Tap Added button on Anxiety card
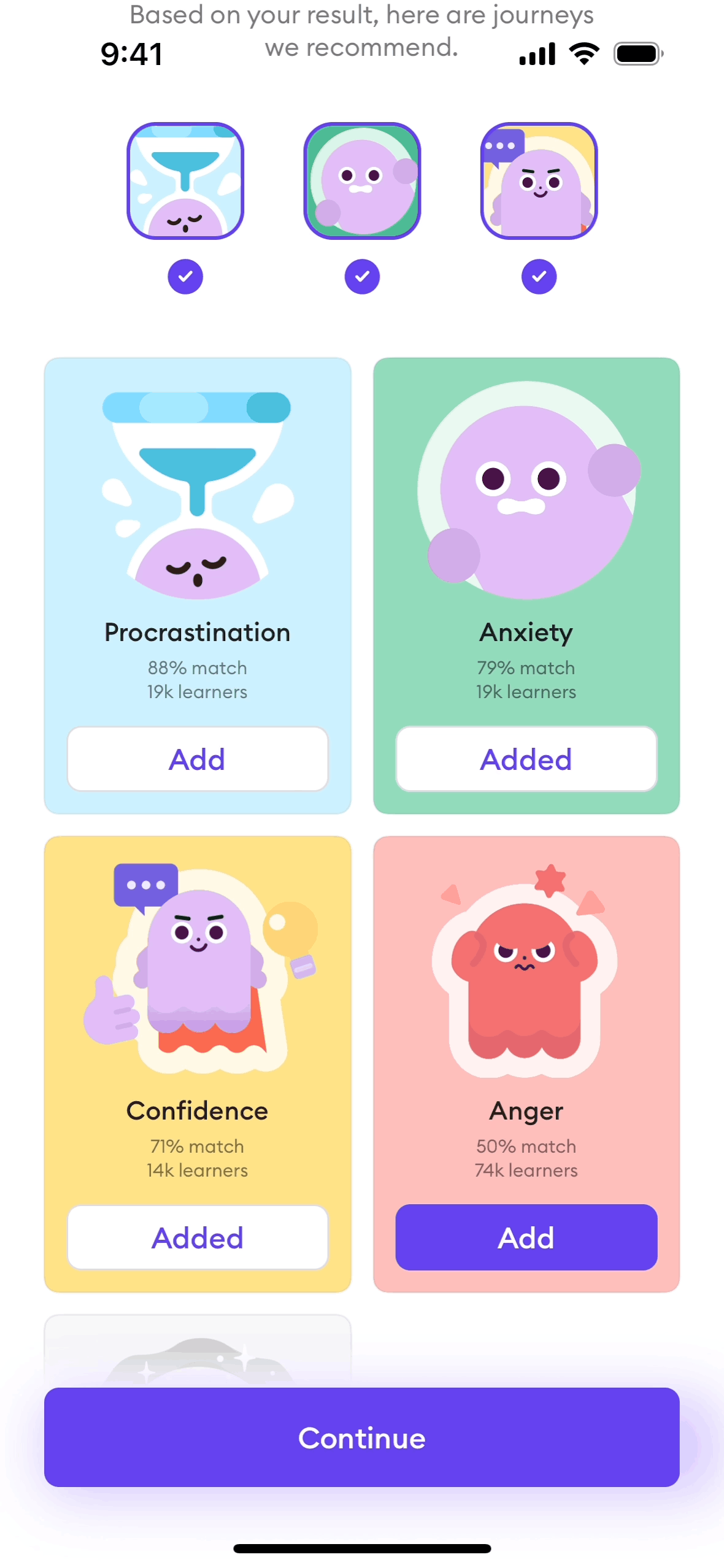Screen dimensions: 724x1568 526,759
